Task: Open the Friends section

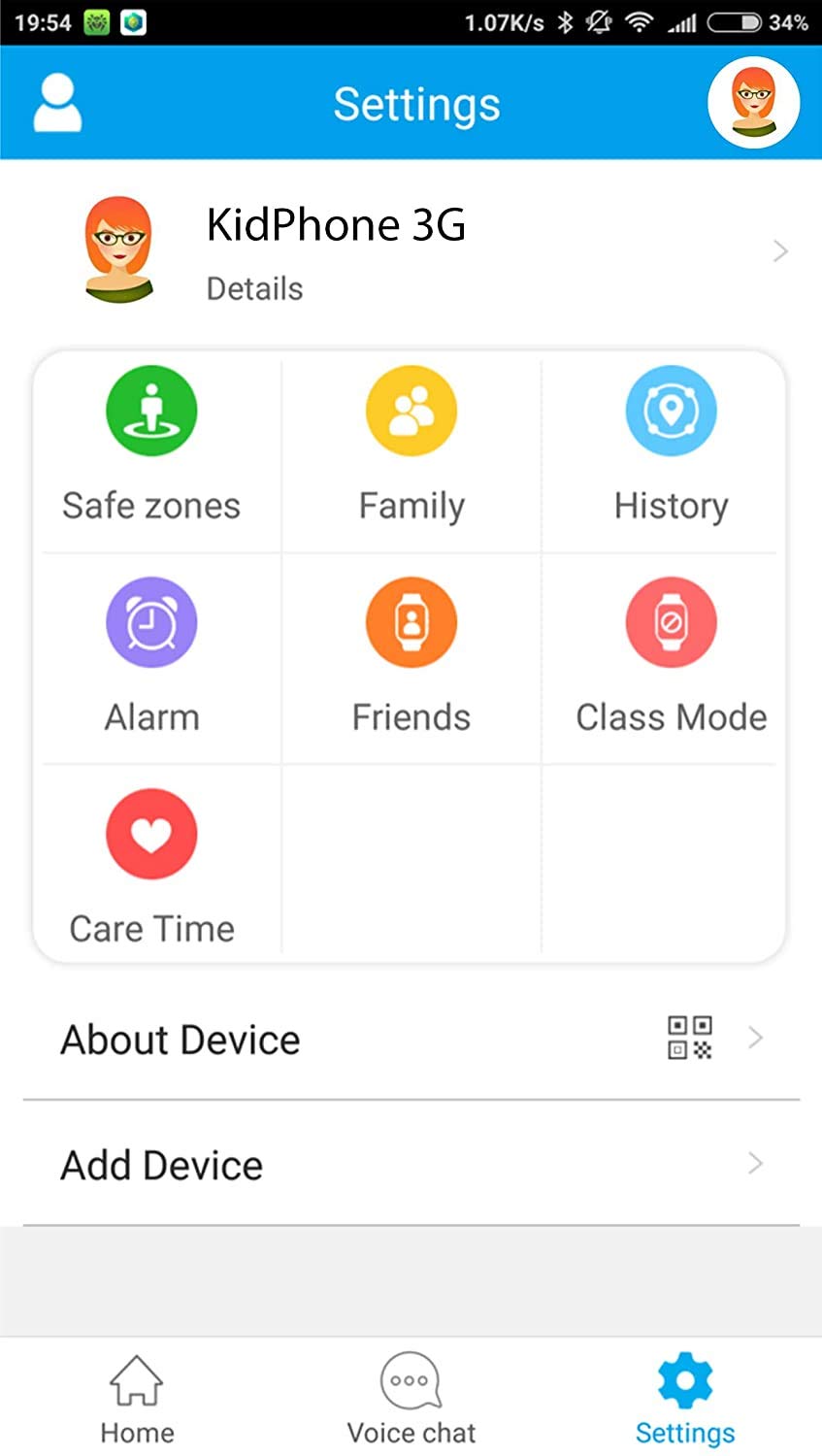Action: tap(411, 658)
